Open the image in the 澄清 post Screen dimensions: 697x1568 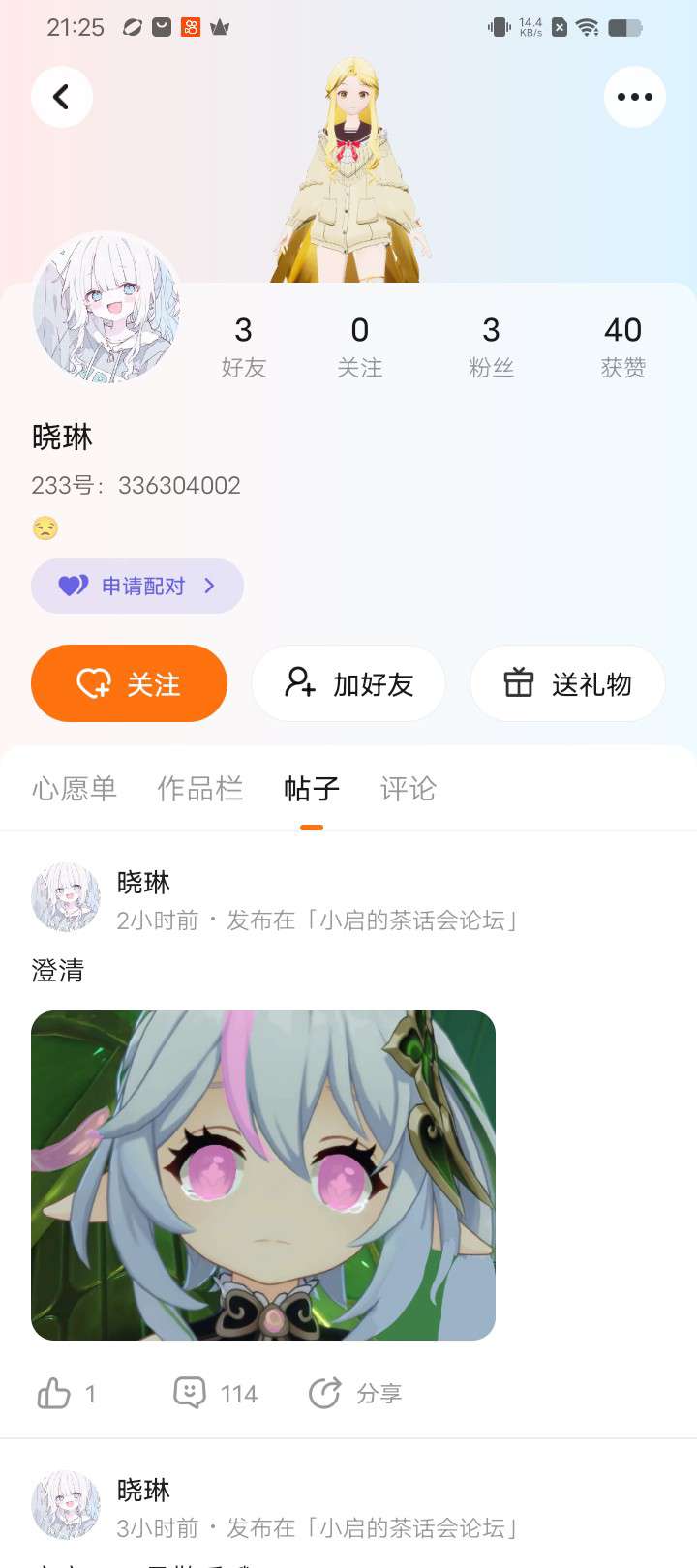(x=263, y=1175)
